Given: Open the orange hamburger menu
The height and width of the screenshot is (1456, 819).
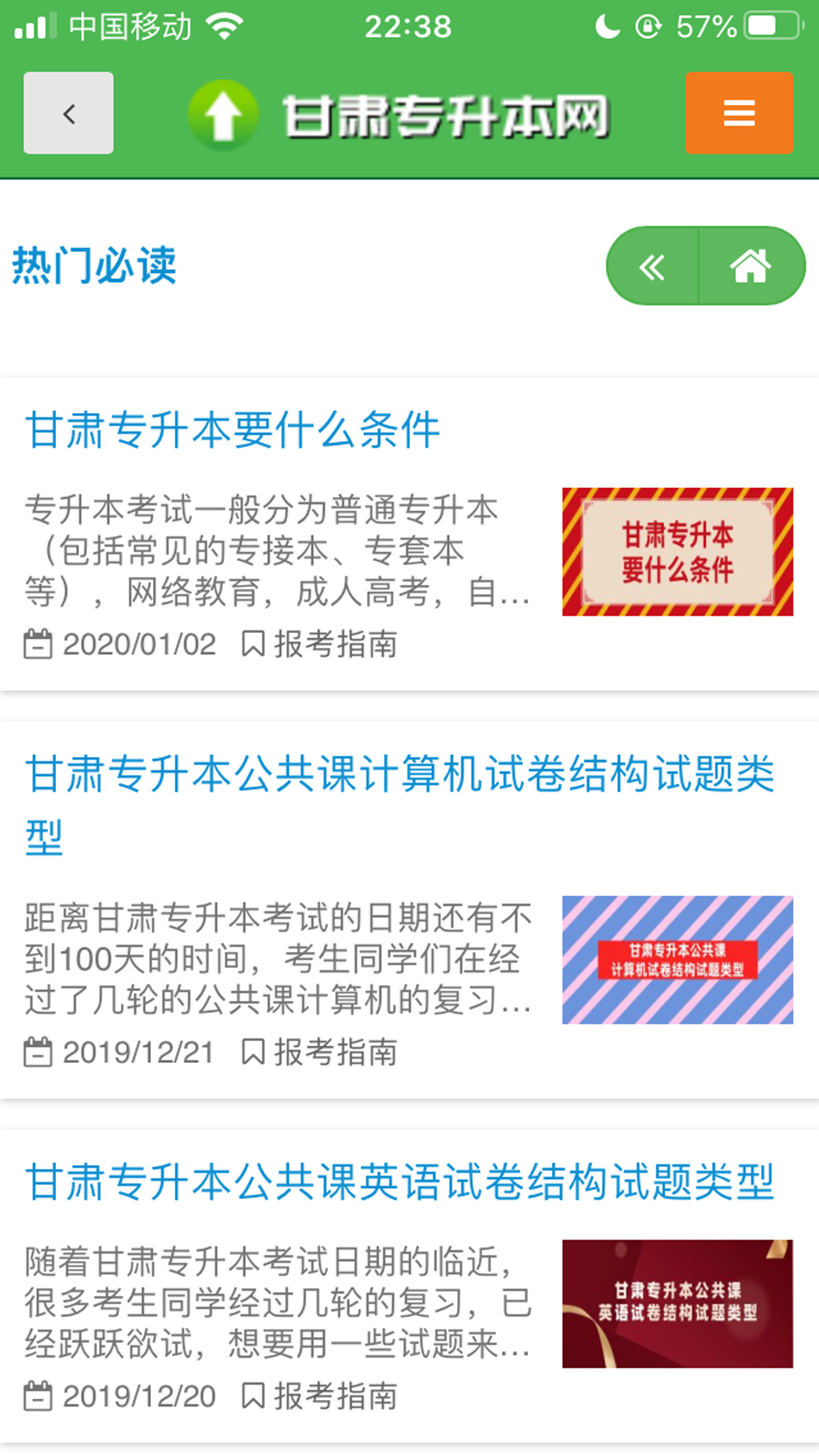Looking at the screenshot, I should click(738, 113).
